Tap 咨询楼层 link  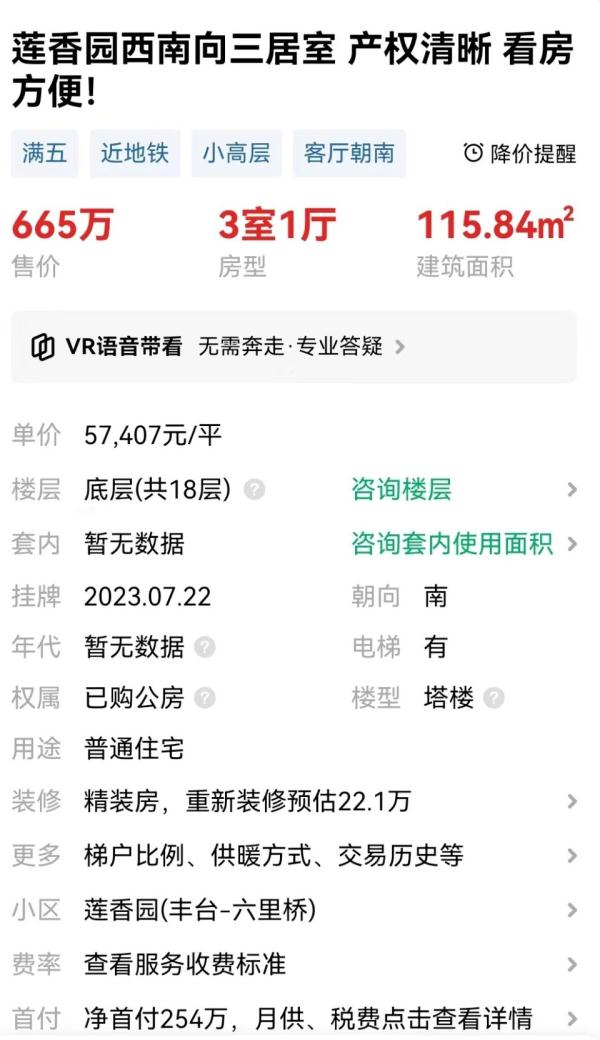[401, 490]
